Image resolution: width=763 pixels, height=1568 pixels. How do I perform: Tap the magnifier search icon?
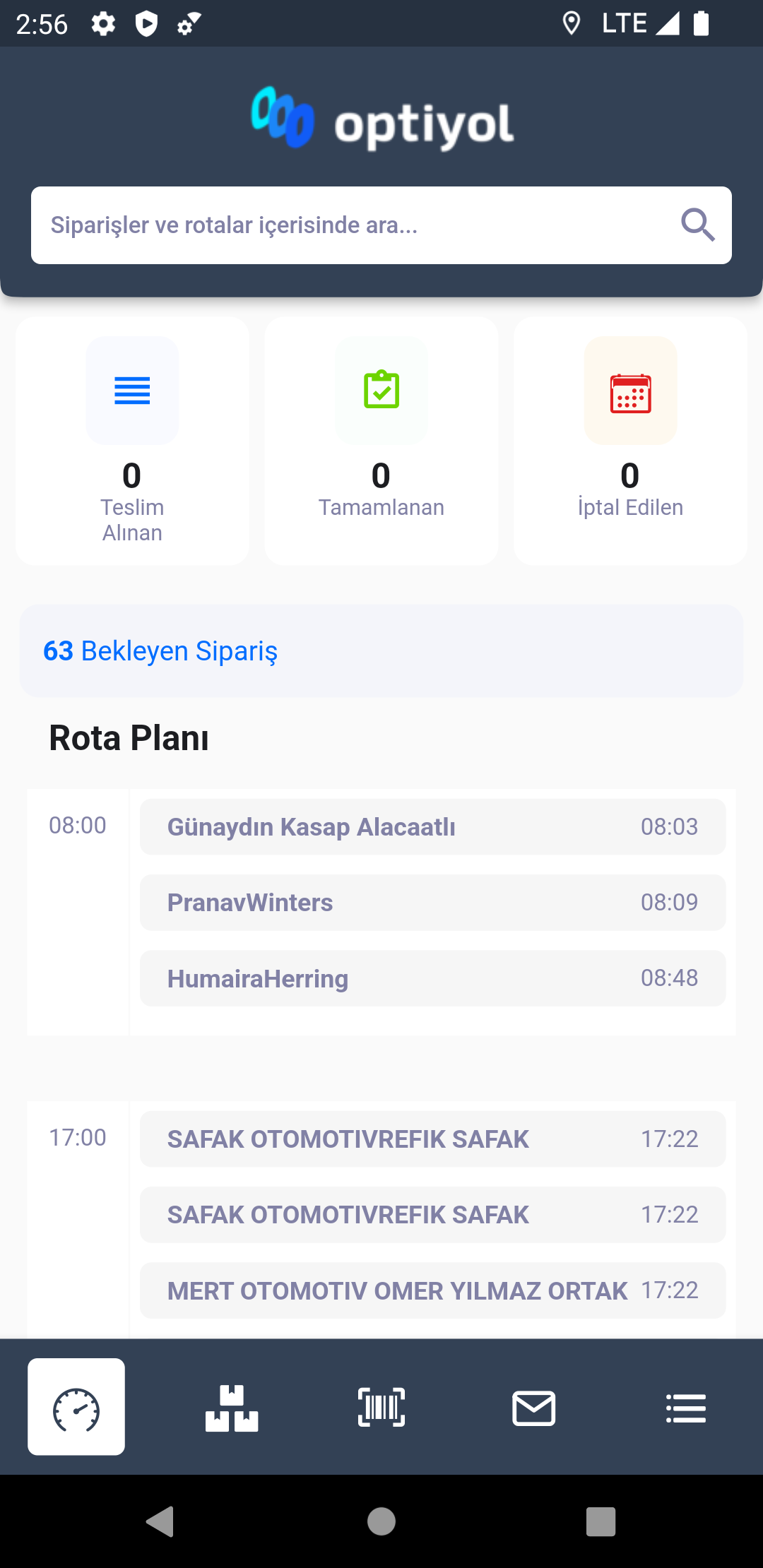click(x=697, y=225)
